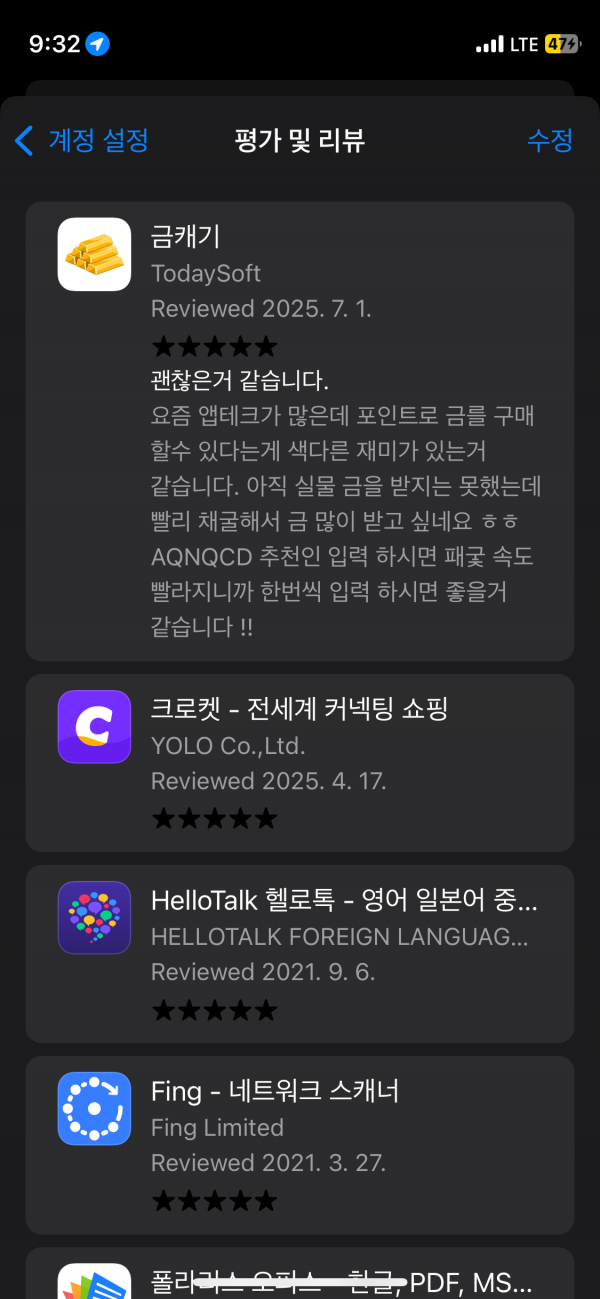Open the 크로켓 review card

(x=300, y=763)
